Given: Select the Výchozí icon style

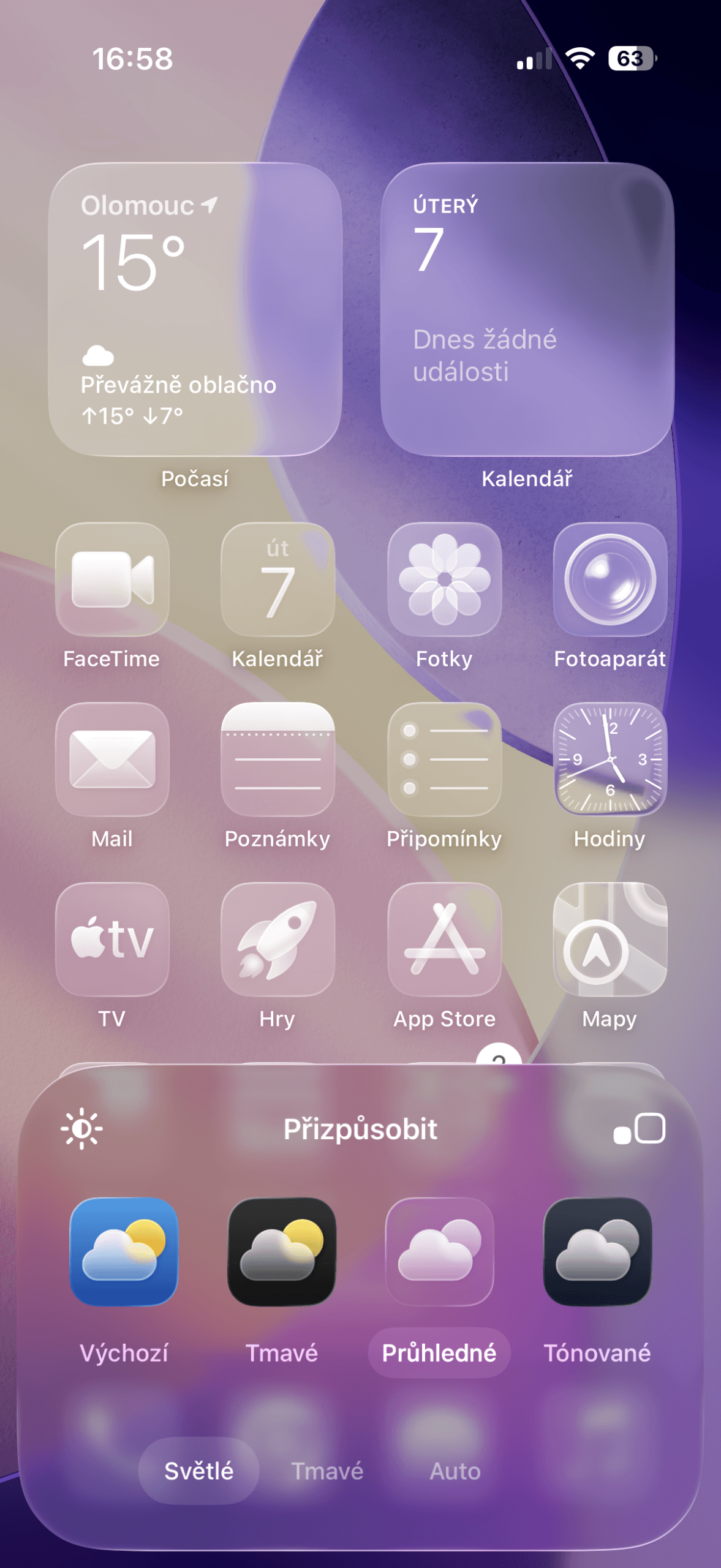Looking at the screenshot, I should pos(124,1251).
